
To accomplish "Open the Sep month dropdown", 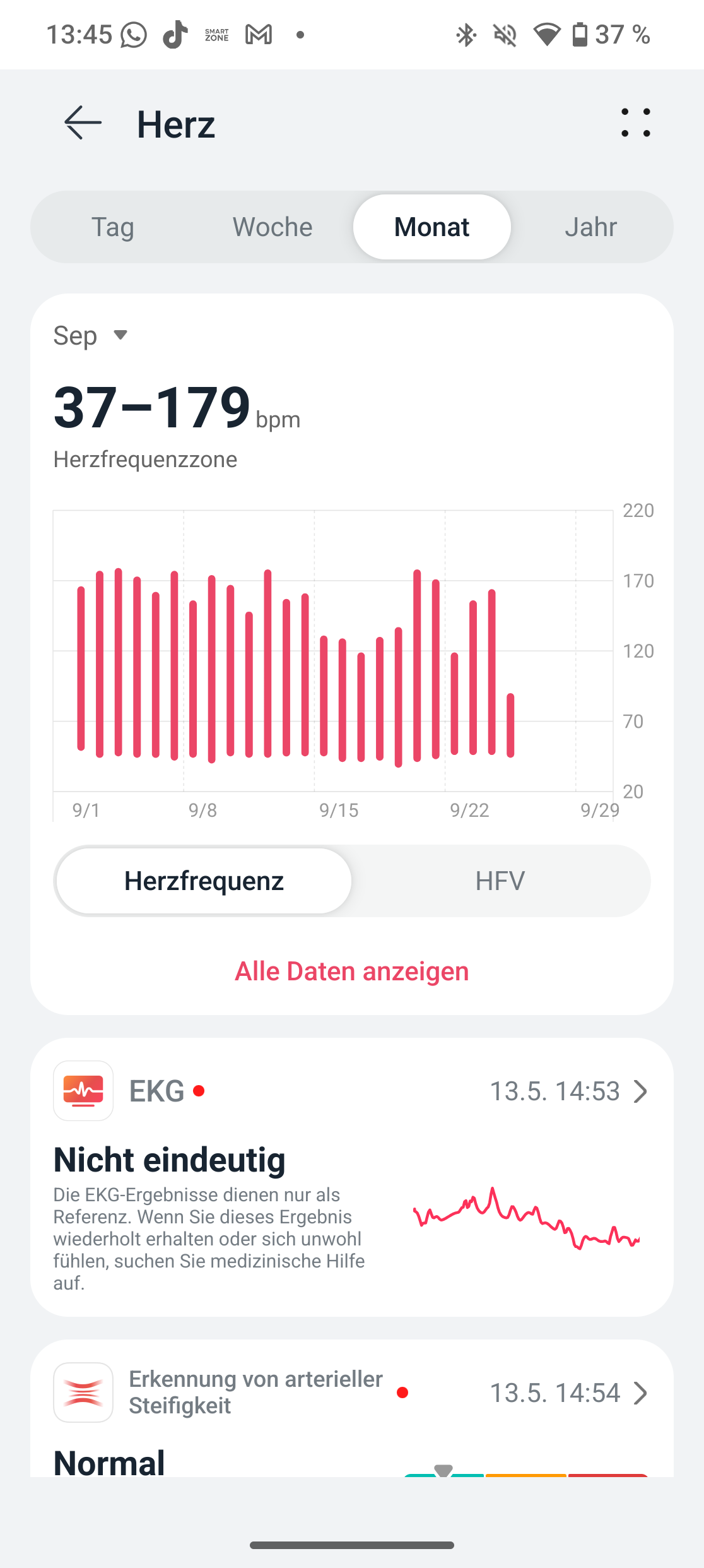I will (x=90, y=335).
